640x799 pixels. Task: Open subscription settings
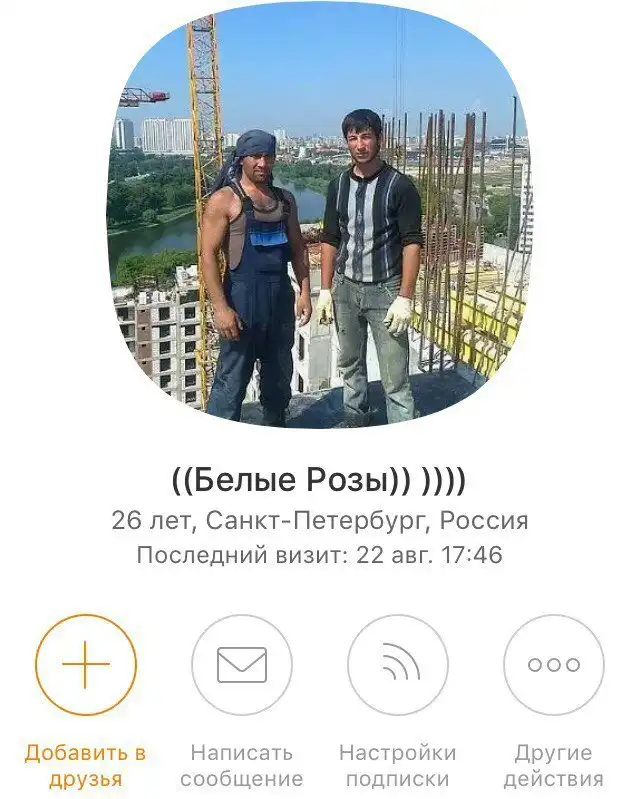click(x=398, y=665)
